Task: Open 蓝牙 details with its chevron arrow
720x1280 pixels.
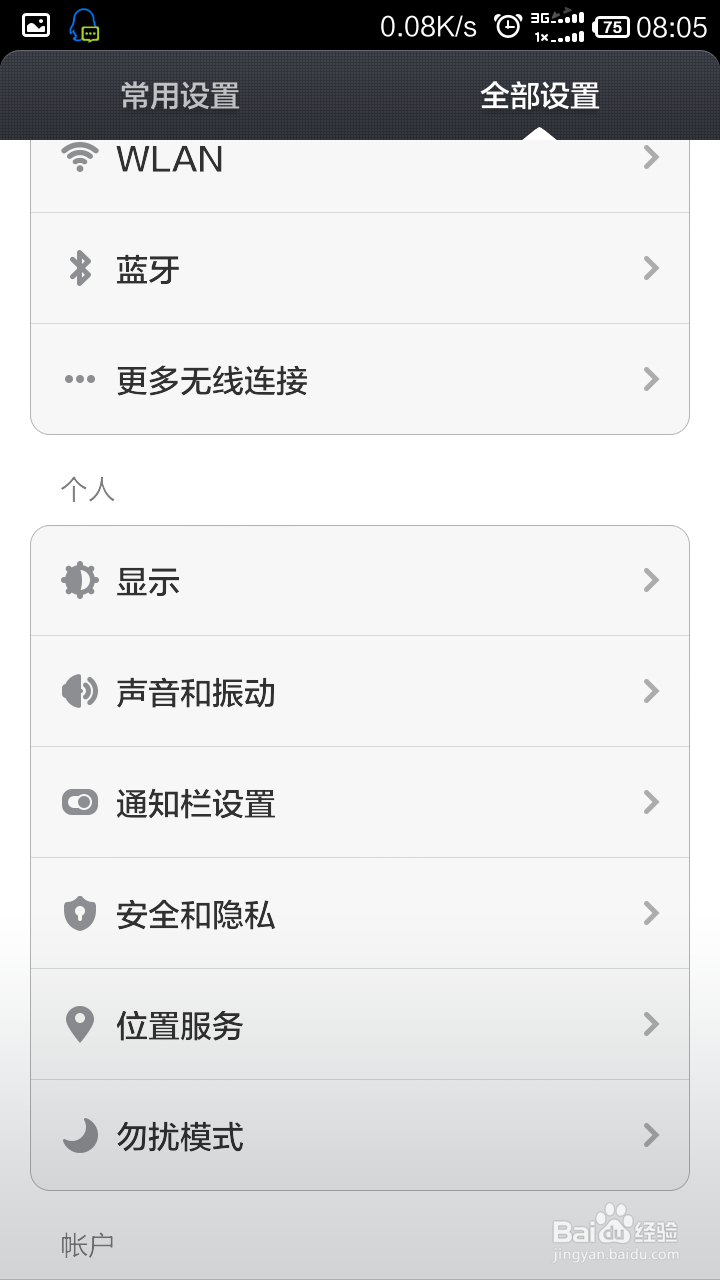Action: point(651,268)
